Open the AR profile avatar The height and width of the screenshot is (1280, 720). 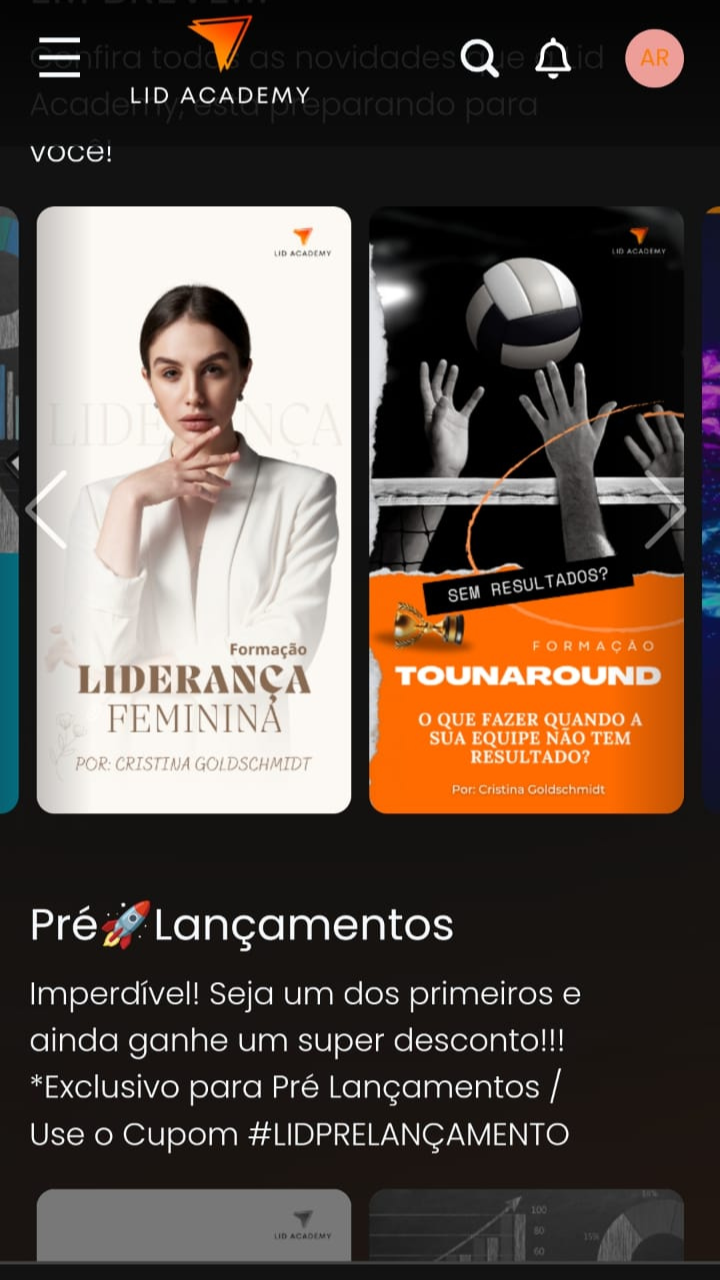654,58
